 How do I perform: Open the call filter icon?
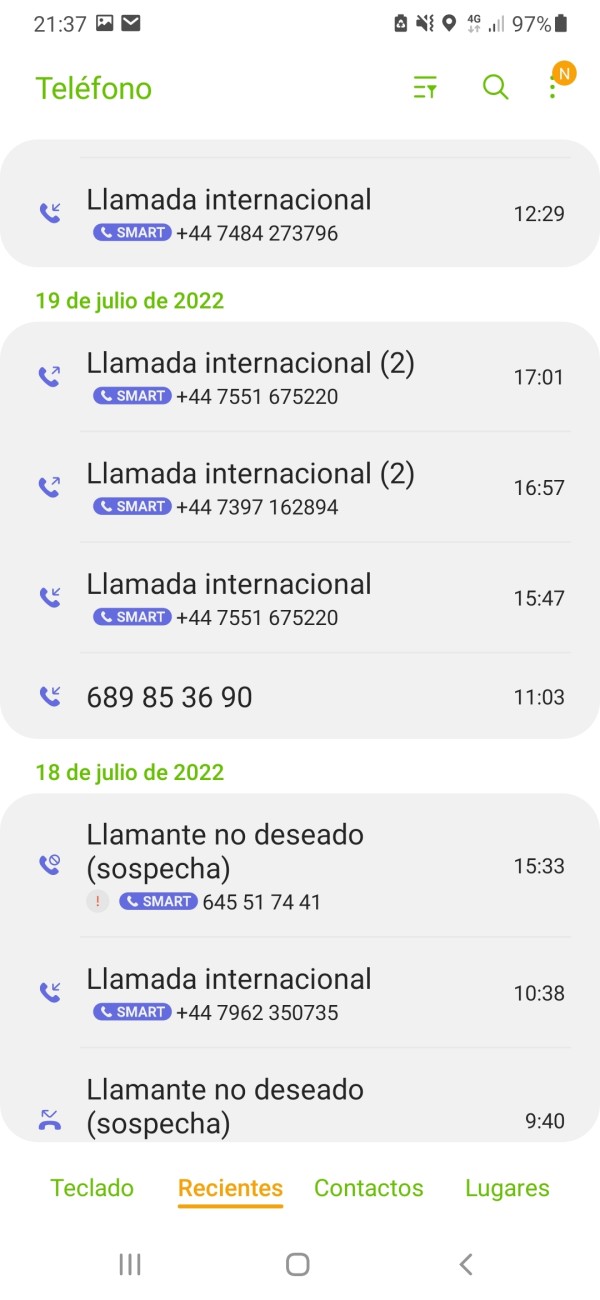[x=425, y=88]
